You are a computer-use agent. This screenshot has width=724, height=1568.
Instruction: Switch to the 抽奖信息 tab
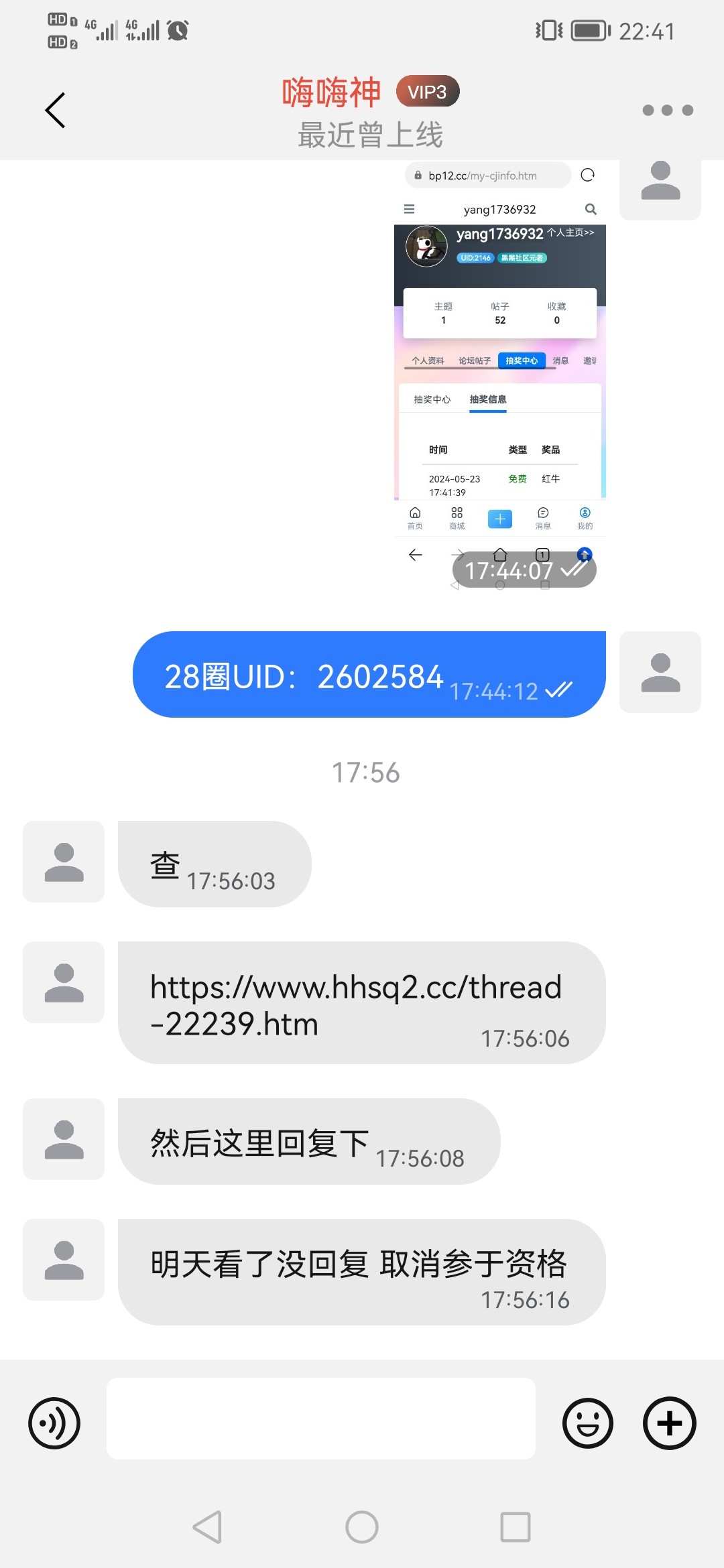click(x=488, y=399)
